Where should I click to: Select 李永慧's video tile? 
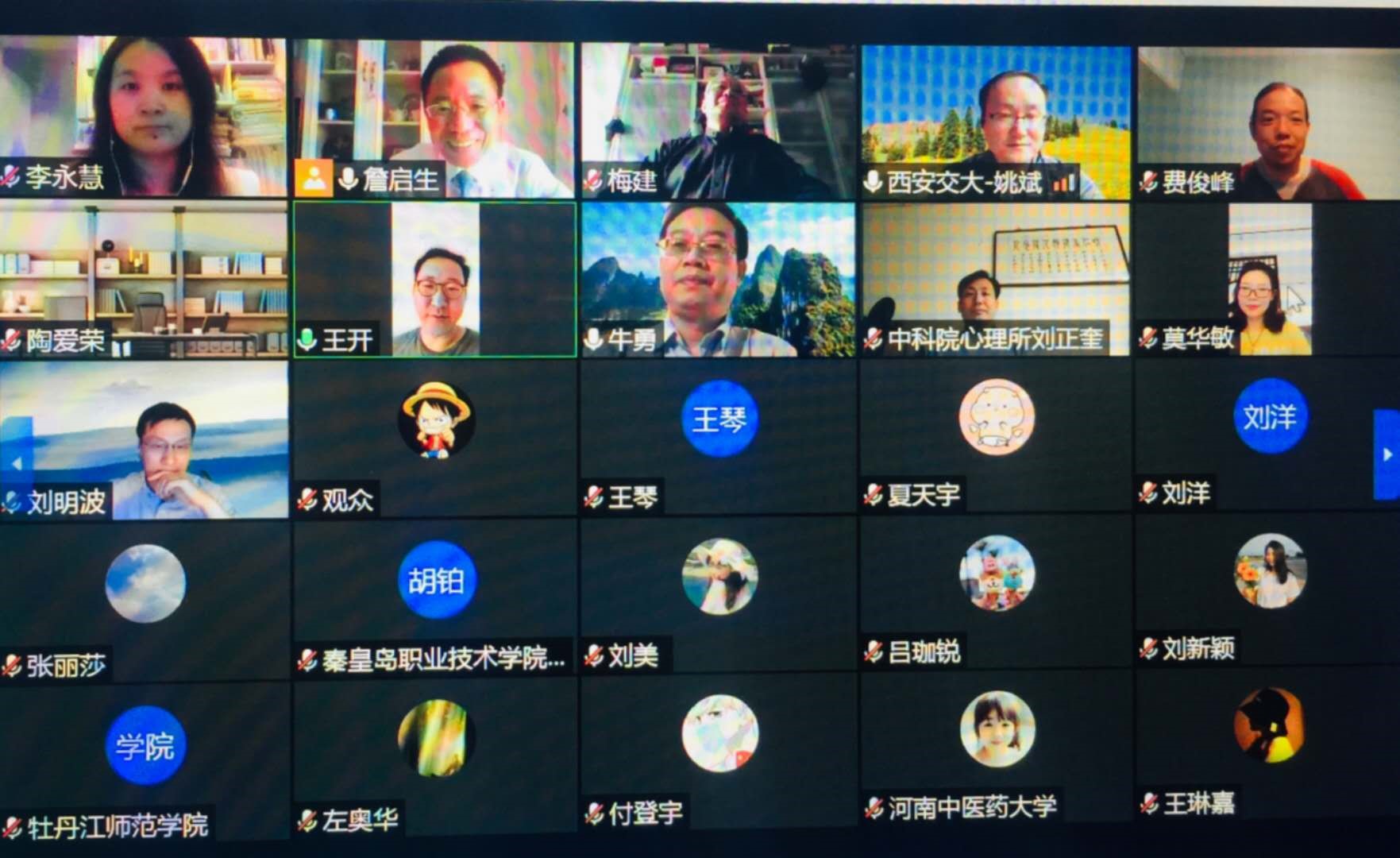143,115
